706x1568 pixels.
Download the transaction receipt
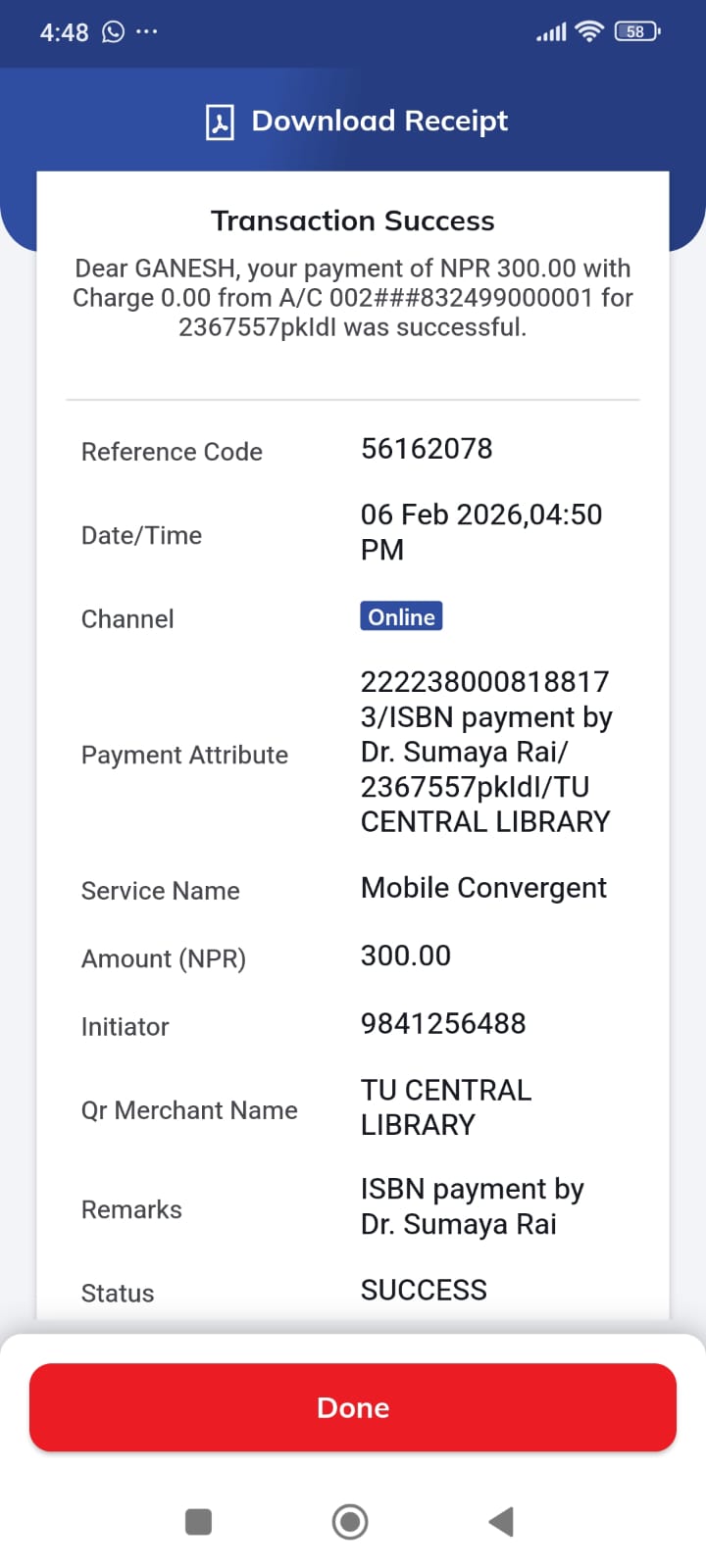(x=357, y=122)
